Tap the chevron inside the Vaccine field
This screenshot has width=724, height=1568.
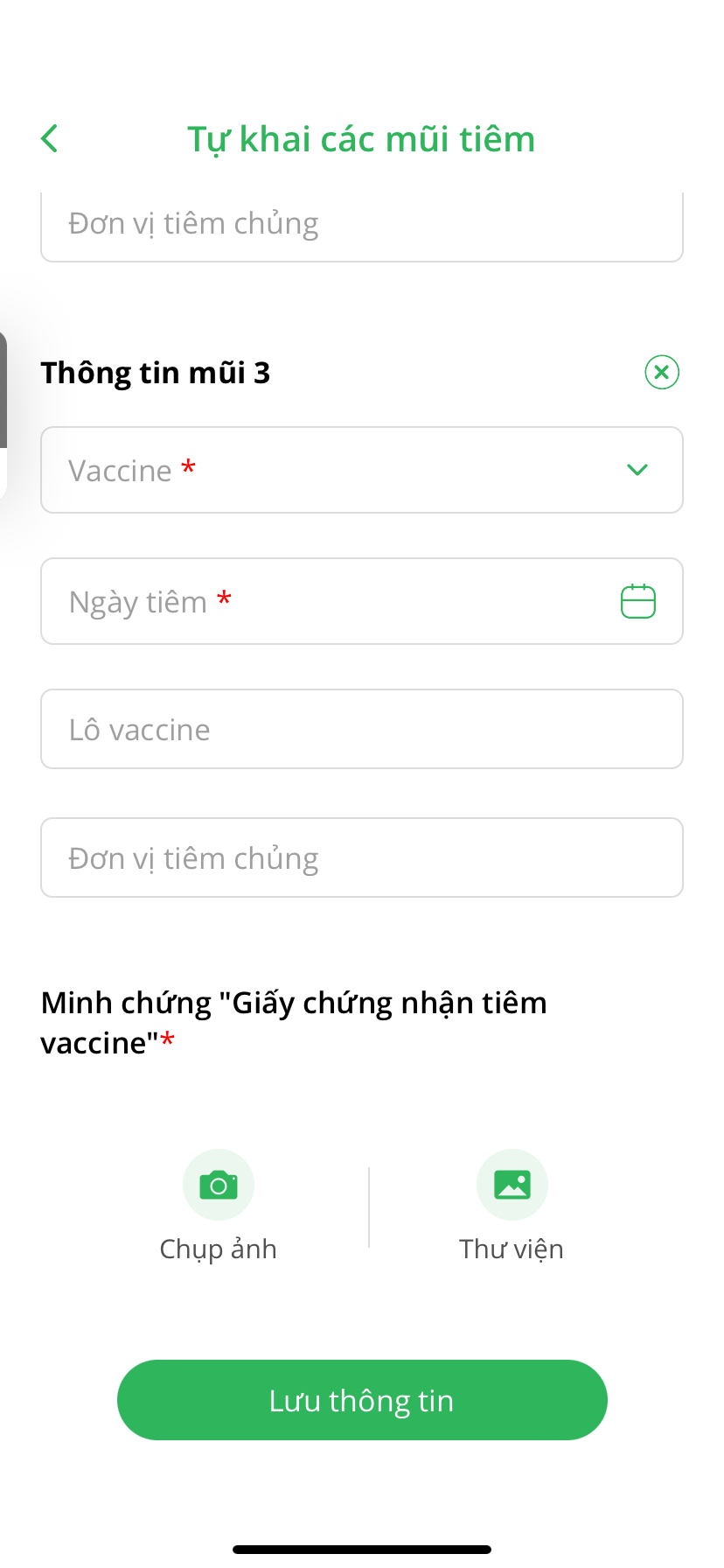[637, 470]
